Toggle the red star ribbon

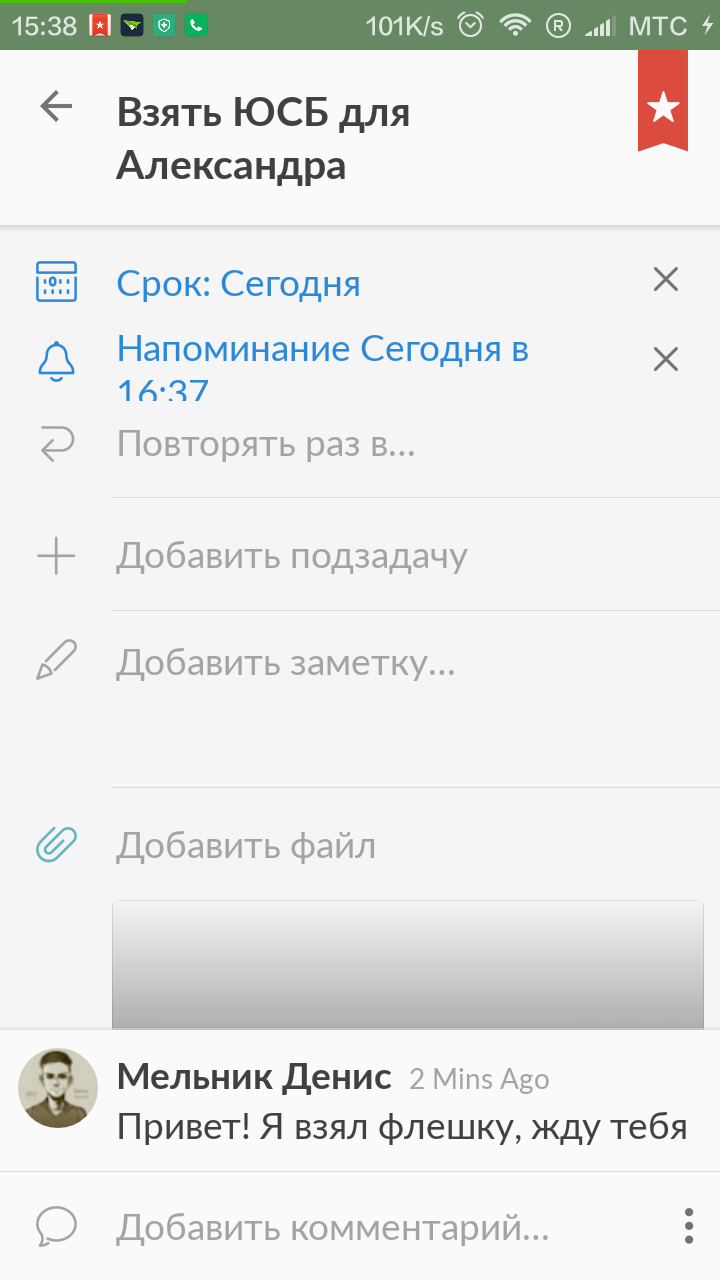tap(663, 106)
